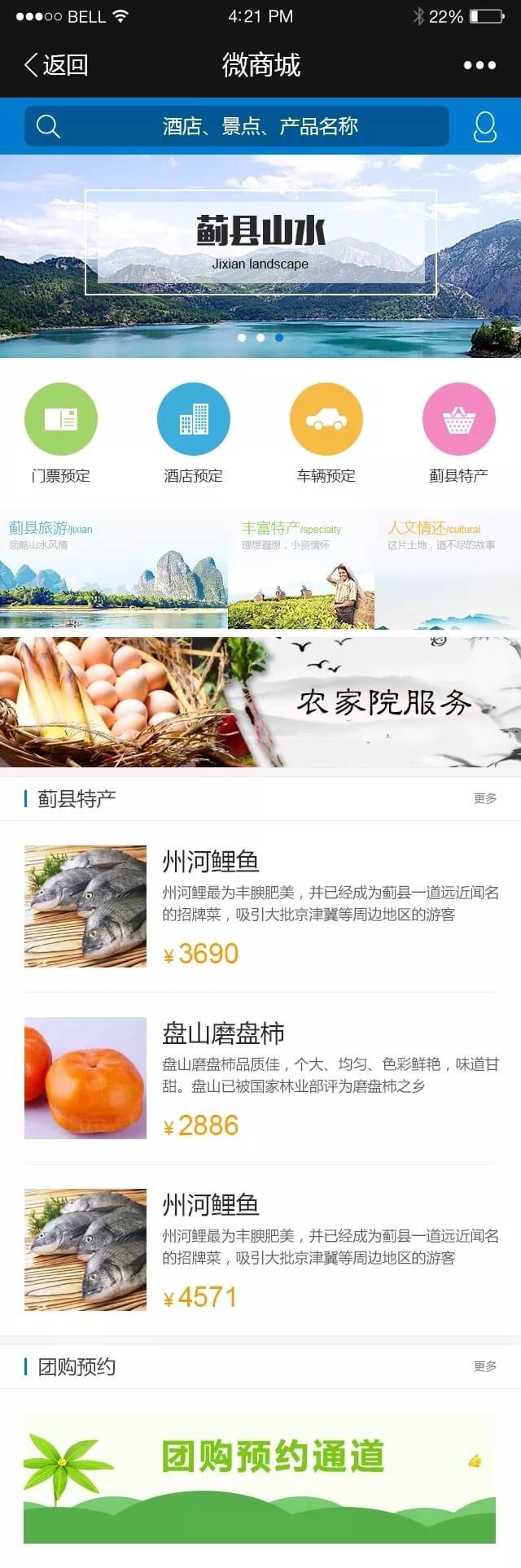Open the 人文情还 cultural tile
This screenshot has height=1568, width=521.
pos(448,570)
